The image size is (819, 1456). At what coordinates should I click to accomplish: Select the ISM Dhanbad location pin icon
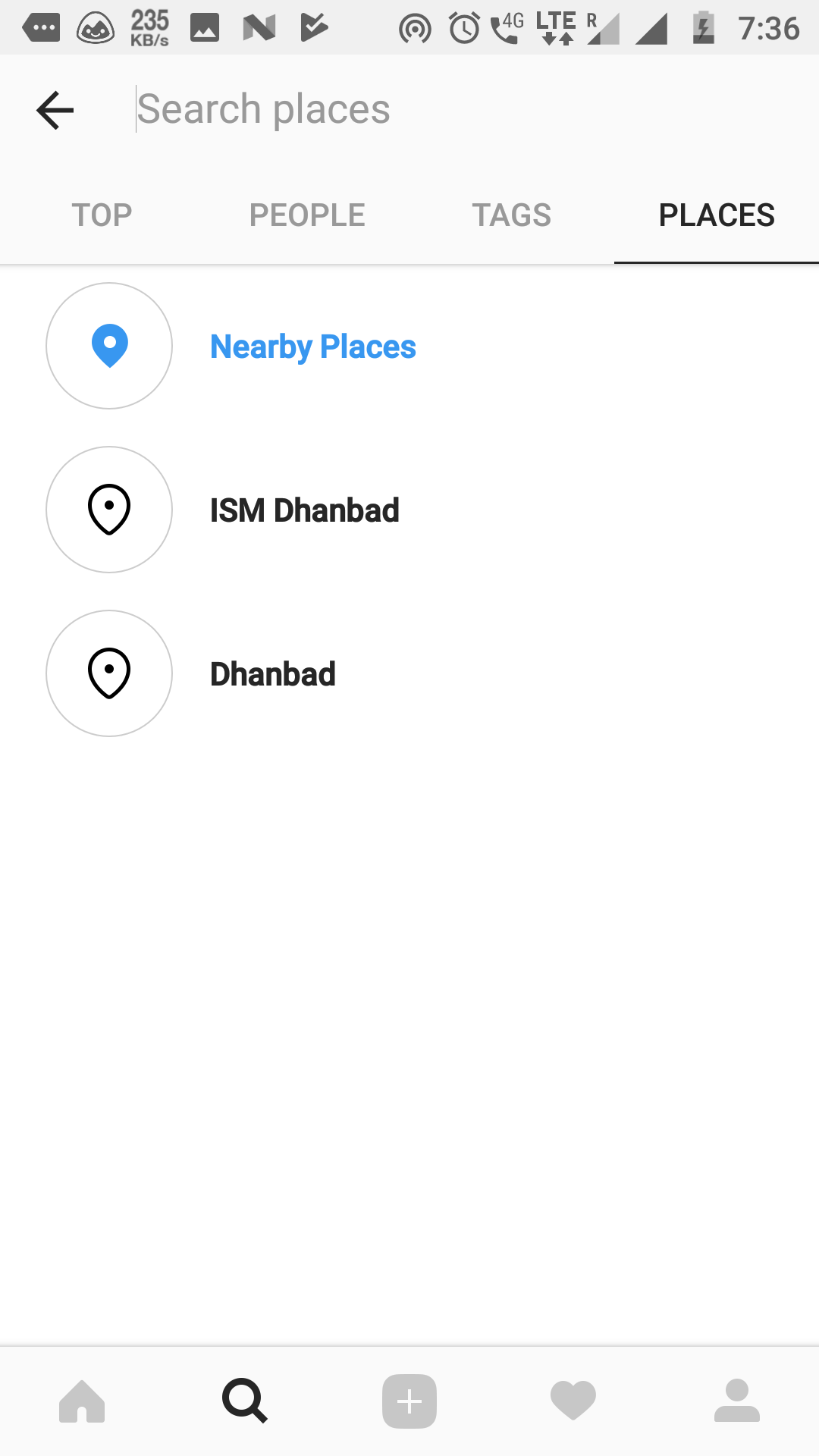click(108, 510)
